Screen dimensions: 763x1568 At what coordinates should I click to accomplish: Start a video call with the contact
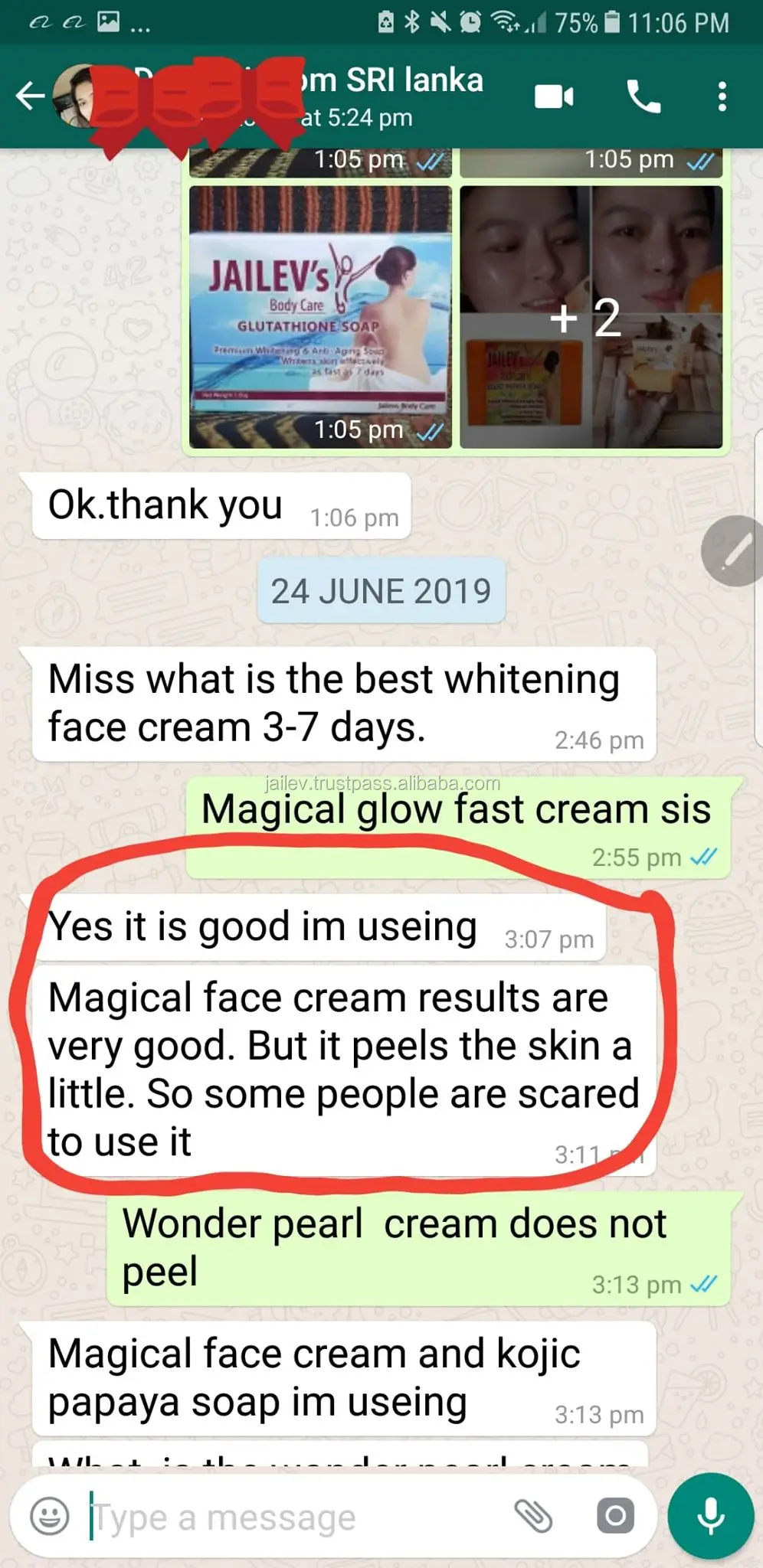pyautogui.click(x=554, y=97)
